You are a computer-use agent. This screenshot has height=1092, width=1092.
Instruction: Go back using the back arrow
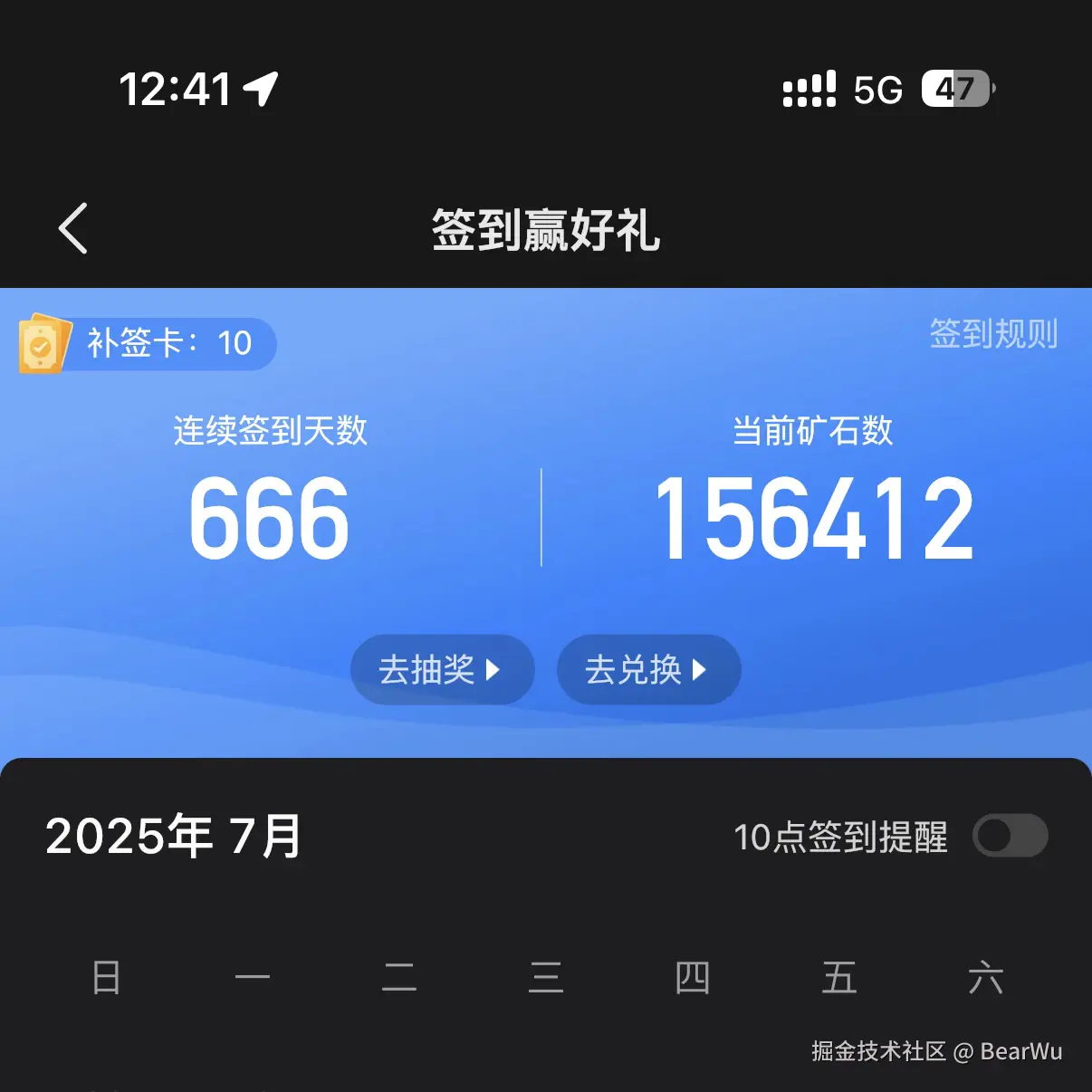(73, 228)
